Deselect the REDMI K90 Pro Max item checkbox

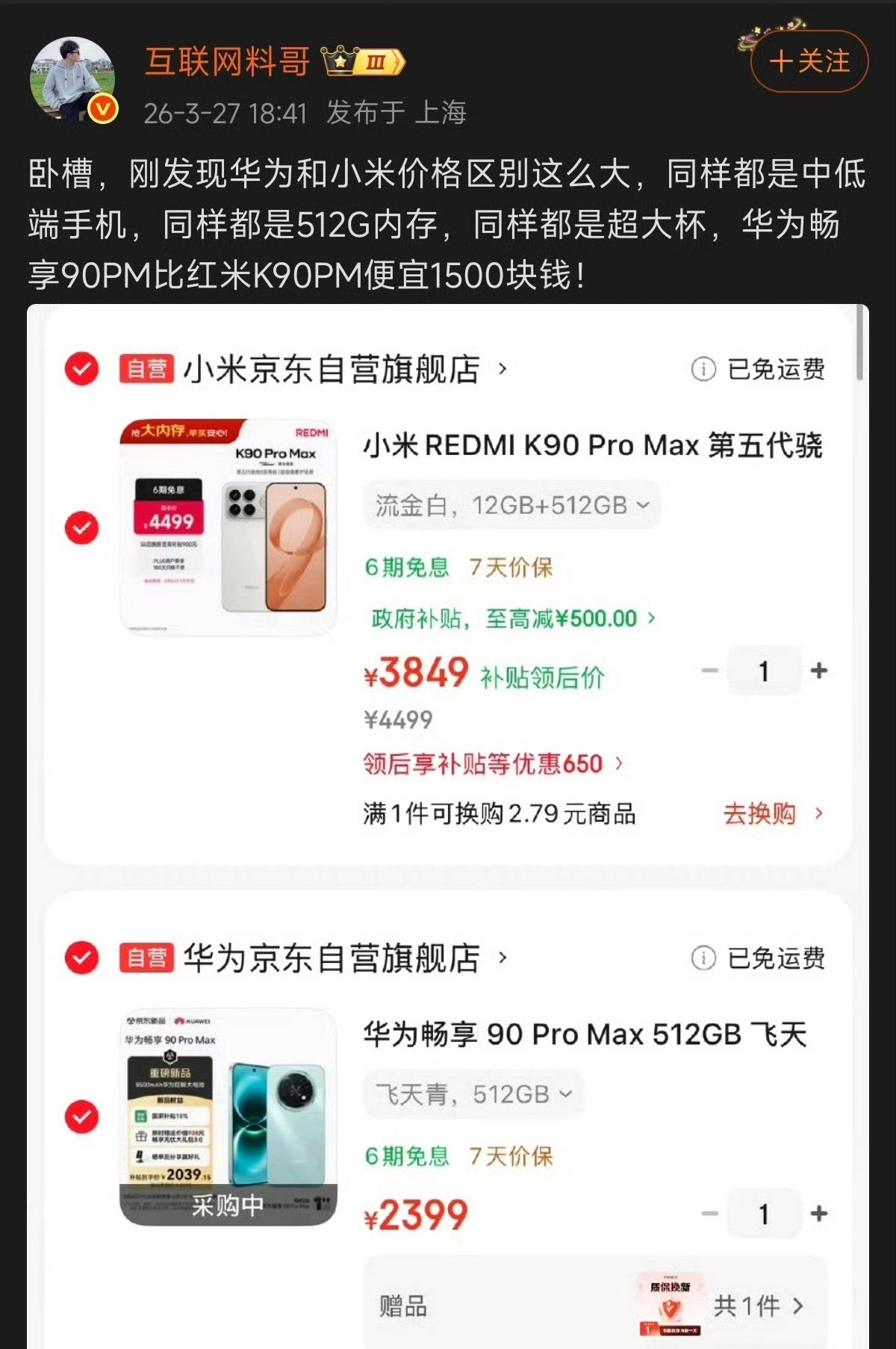tap(82, 527)
